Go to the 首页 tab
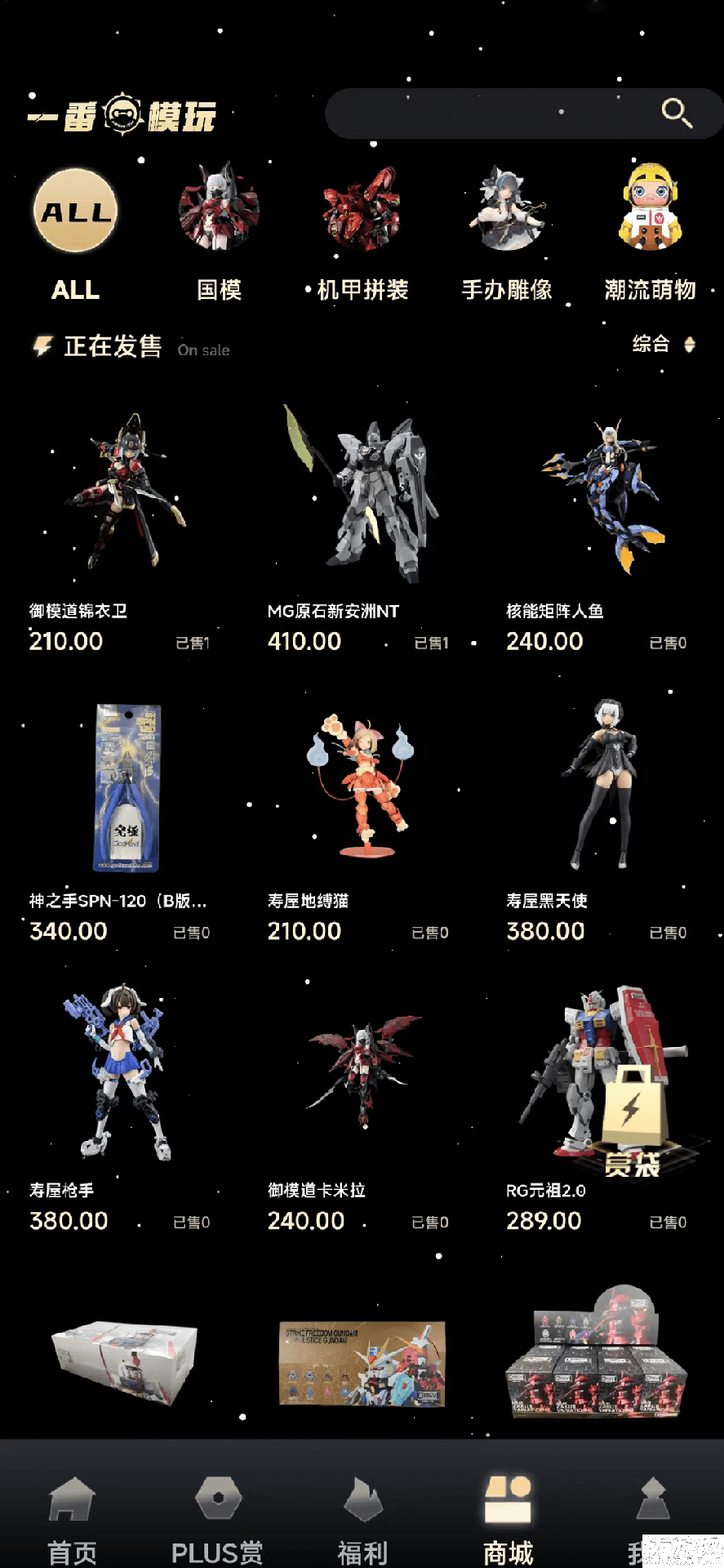The height and width of the screenshot is (1568, 724). (72, 1517)
